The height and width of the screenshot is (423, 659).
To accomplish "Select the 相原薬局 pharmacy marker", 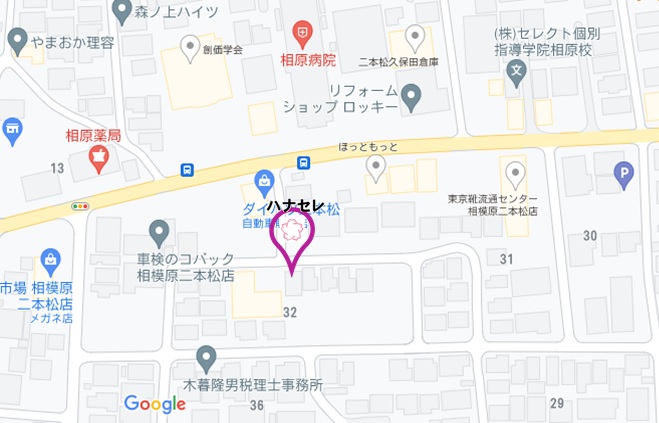I will click(x=99, y=155).
